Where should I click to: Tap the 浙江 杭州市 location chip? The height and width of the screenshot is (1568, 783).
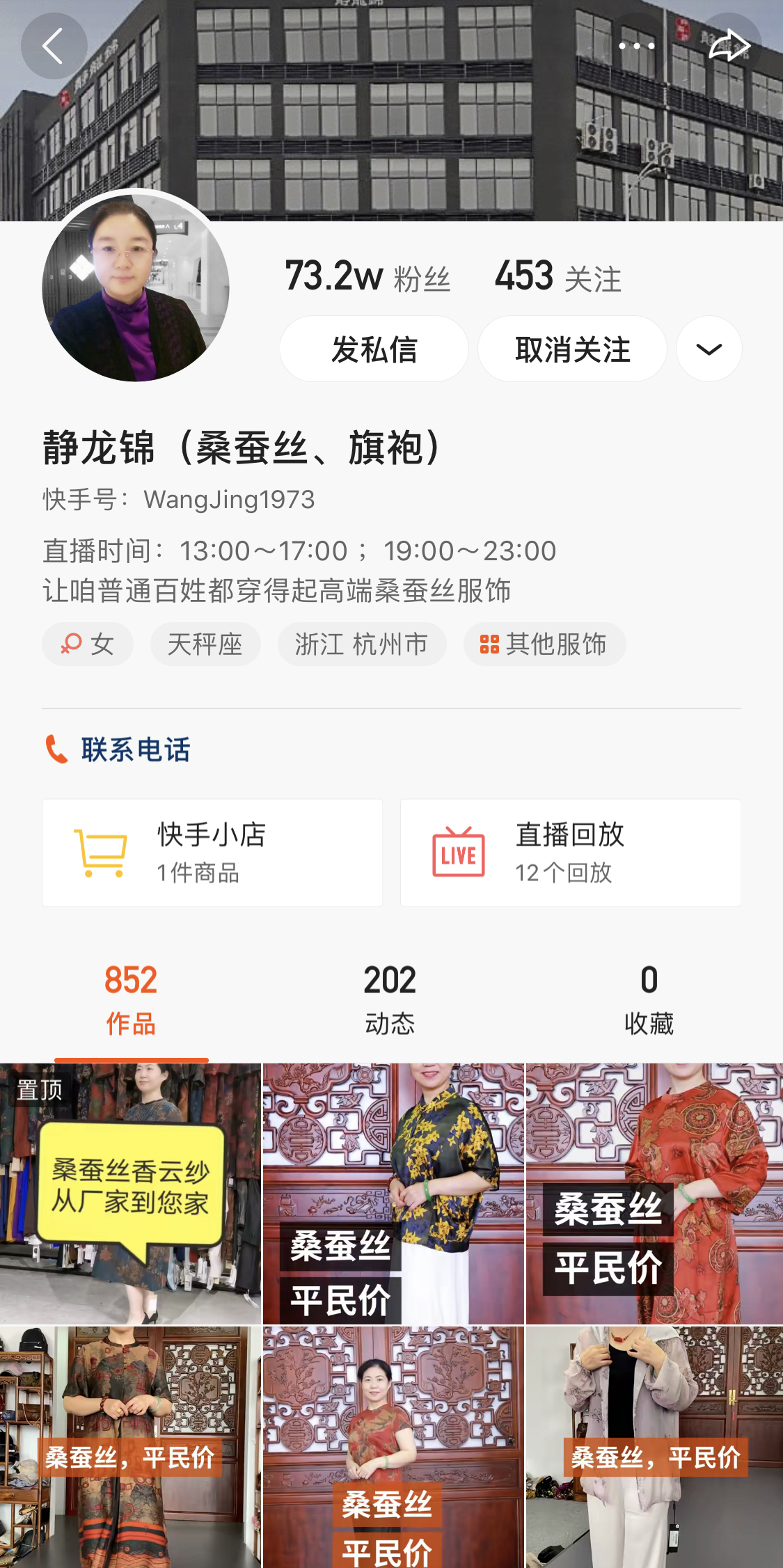[361, 644]
